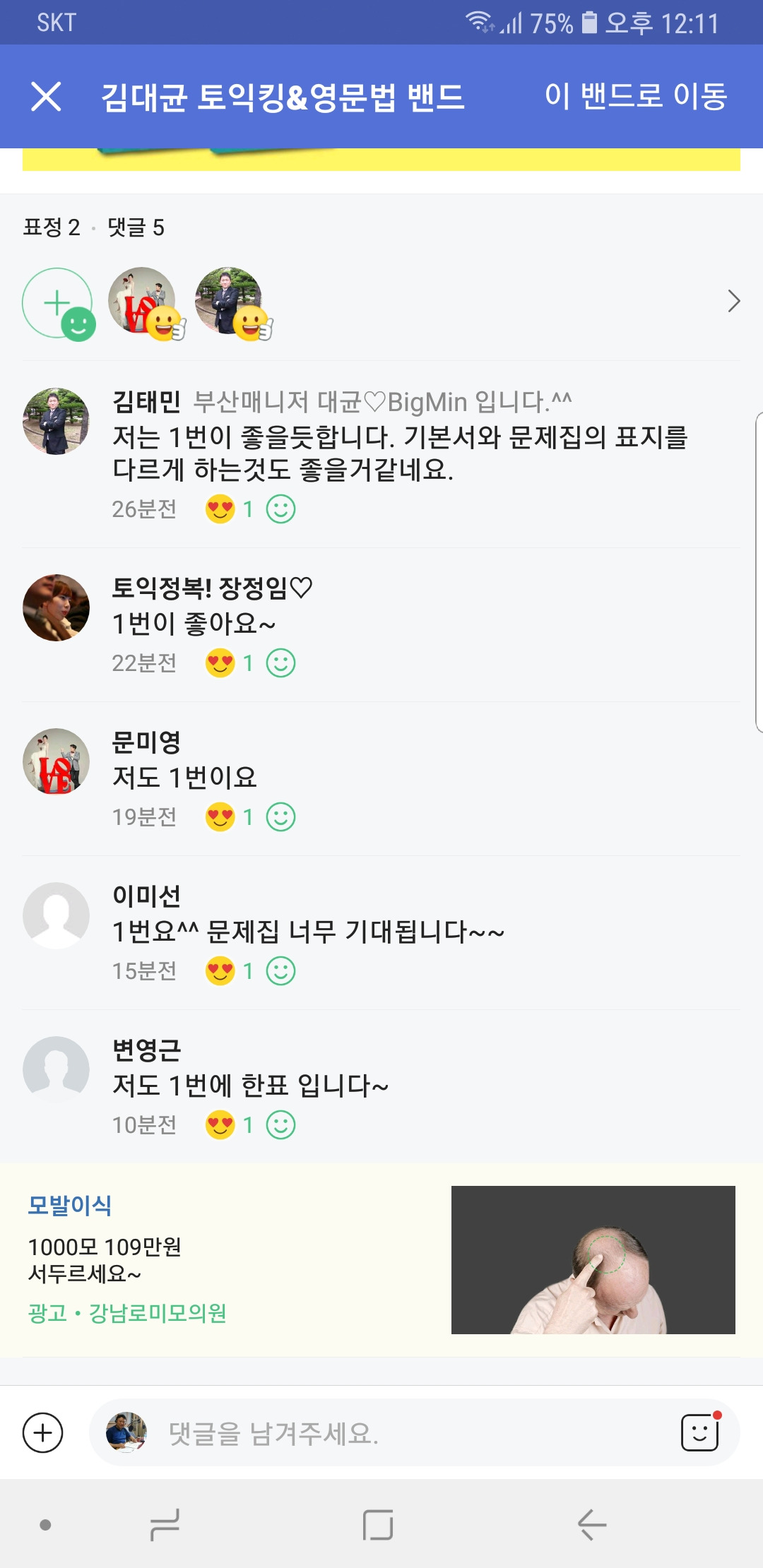Open attachment options with the plus icon
This screenshot has height=1568, width=763.
point(42,1433)
